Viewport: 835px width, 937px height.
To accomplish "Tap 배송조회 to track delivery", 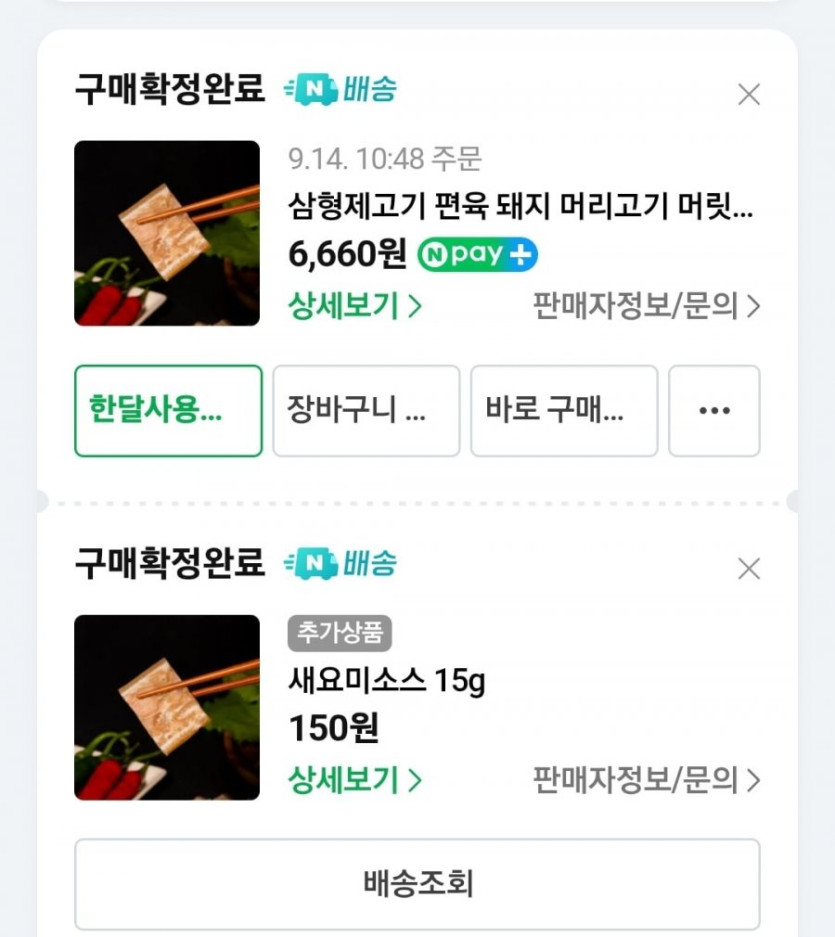I will 417,884.
